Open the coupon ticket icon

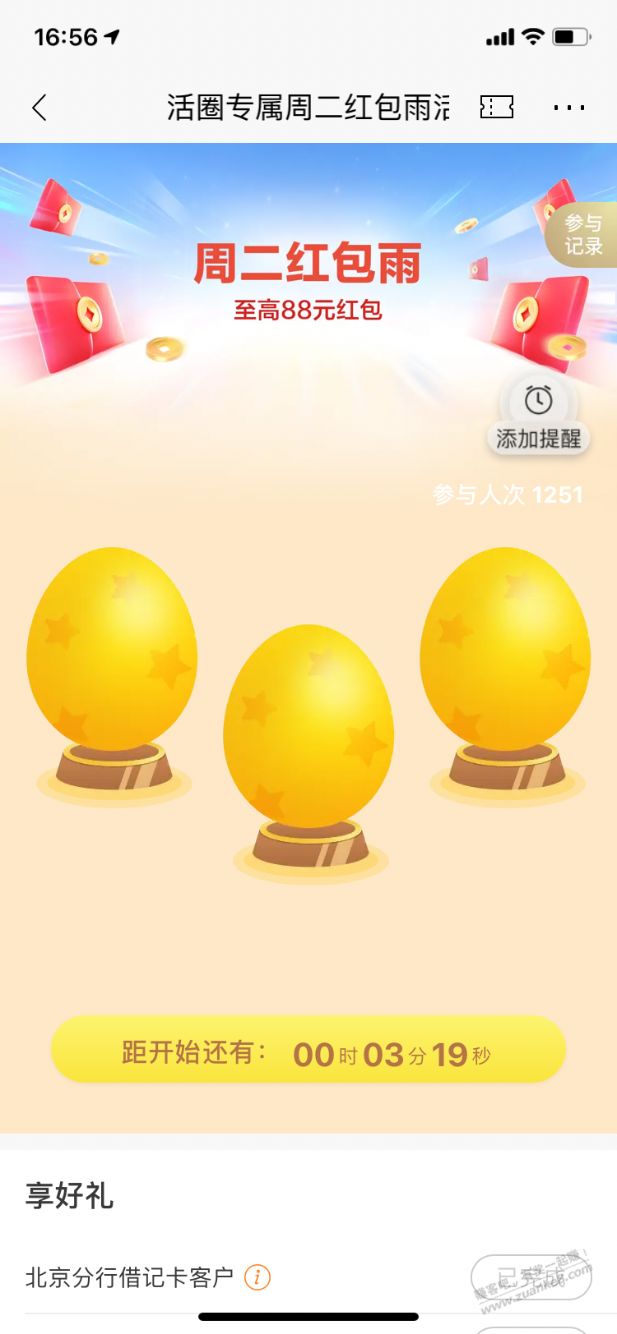click(497, 108)
